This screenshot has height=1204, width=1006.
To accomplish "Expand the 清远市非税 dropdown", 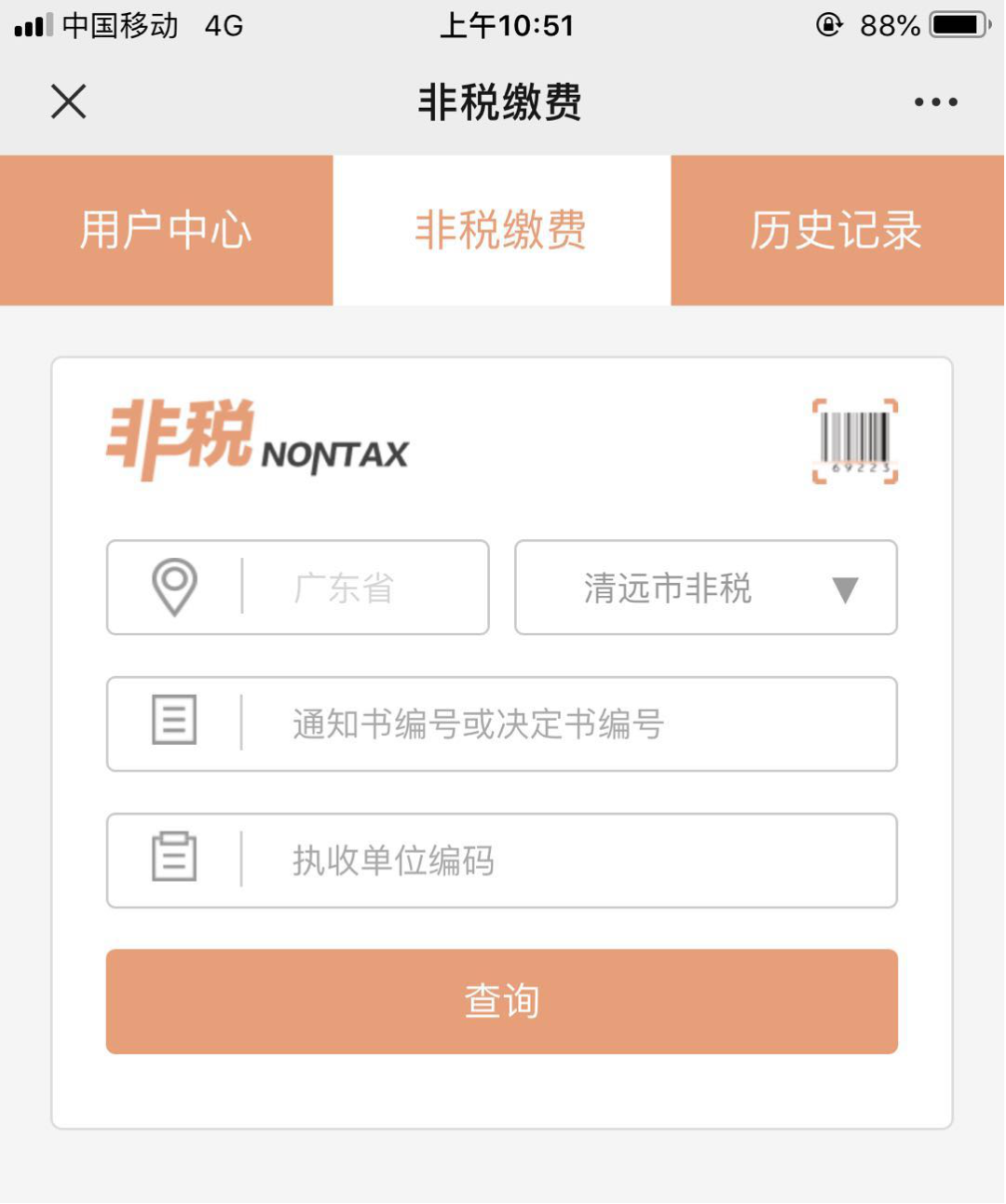I will 705,588.
